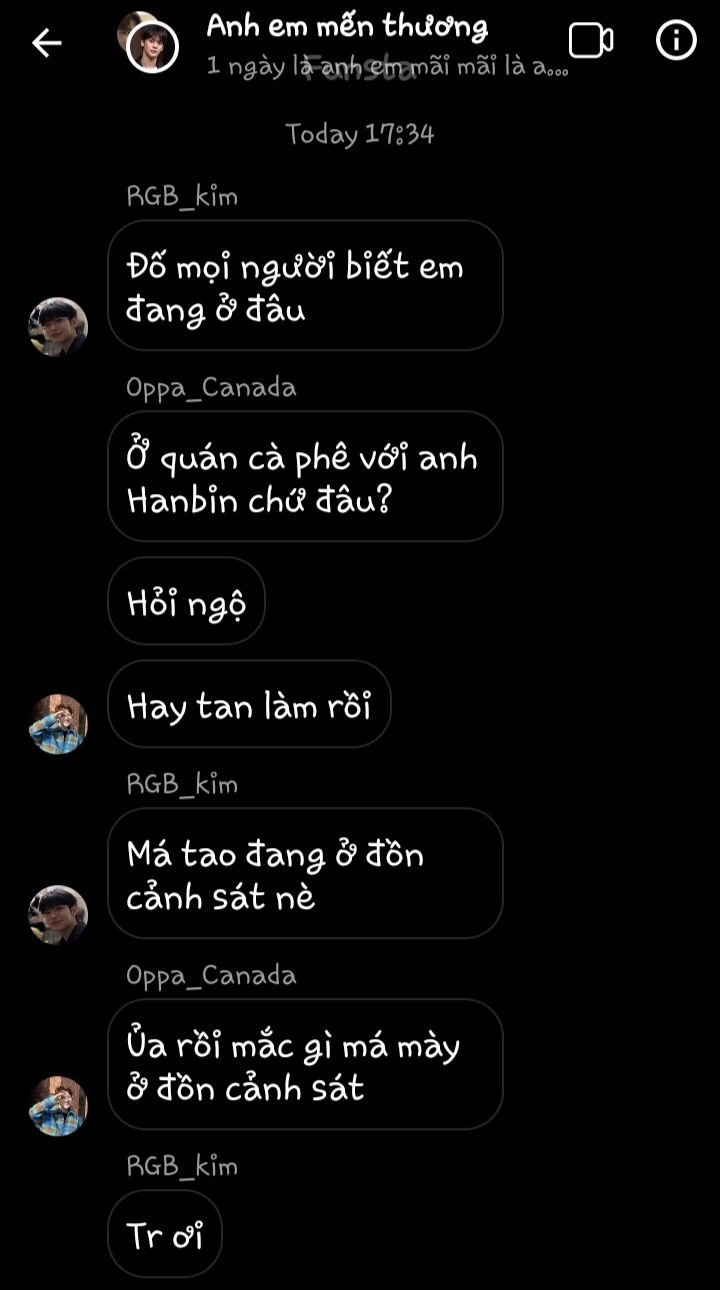Open Oppa_Canada's avatar beside "Ủa rồi mắc gì"
This screenshot has width=720, height=1290.
58,1106
